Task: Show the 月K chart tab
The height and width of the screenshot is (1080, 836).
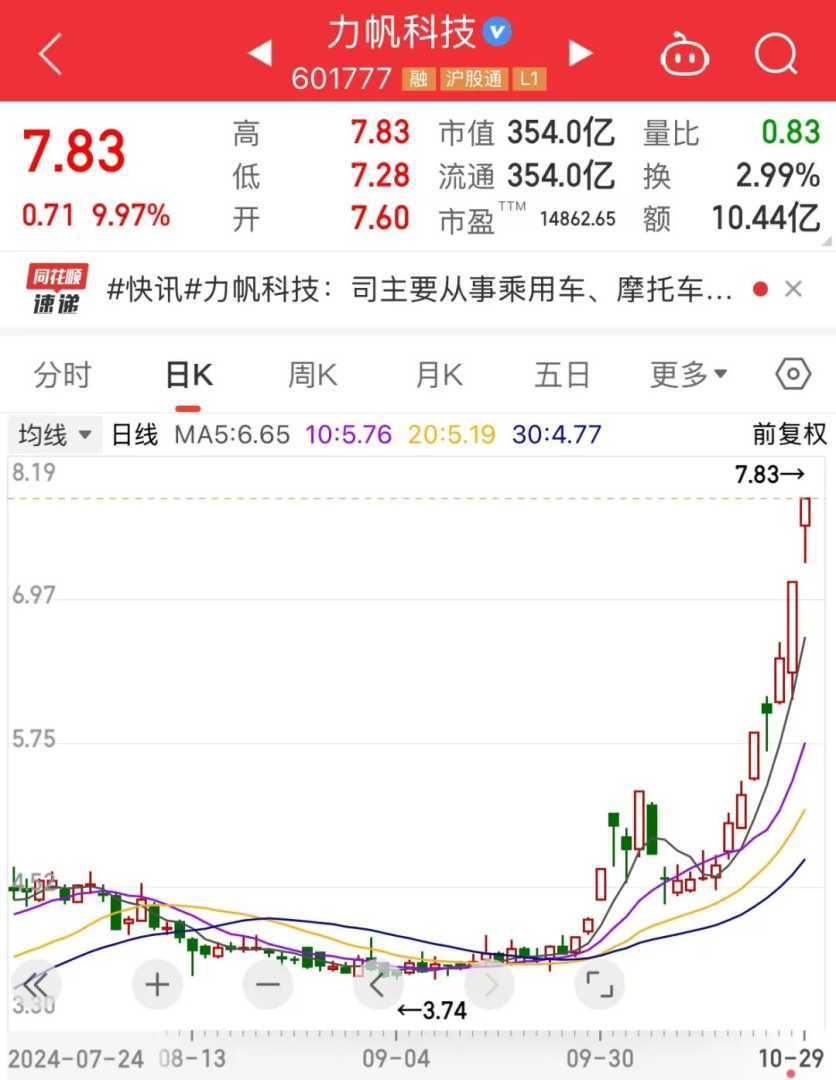Action: tap(438, 375)
